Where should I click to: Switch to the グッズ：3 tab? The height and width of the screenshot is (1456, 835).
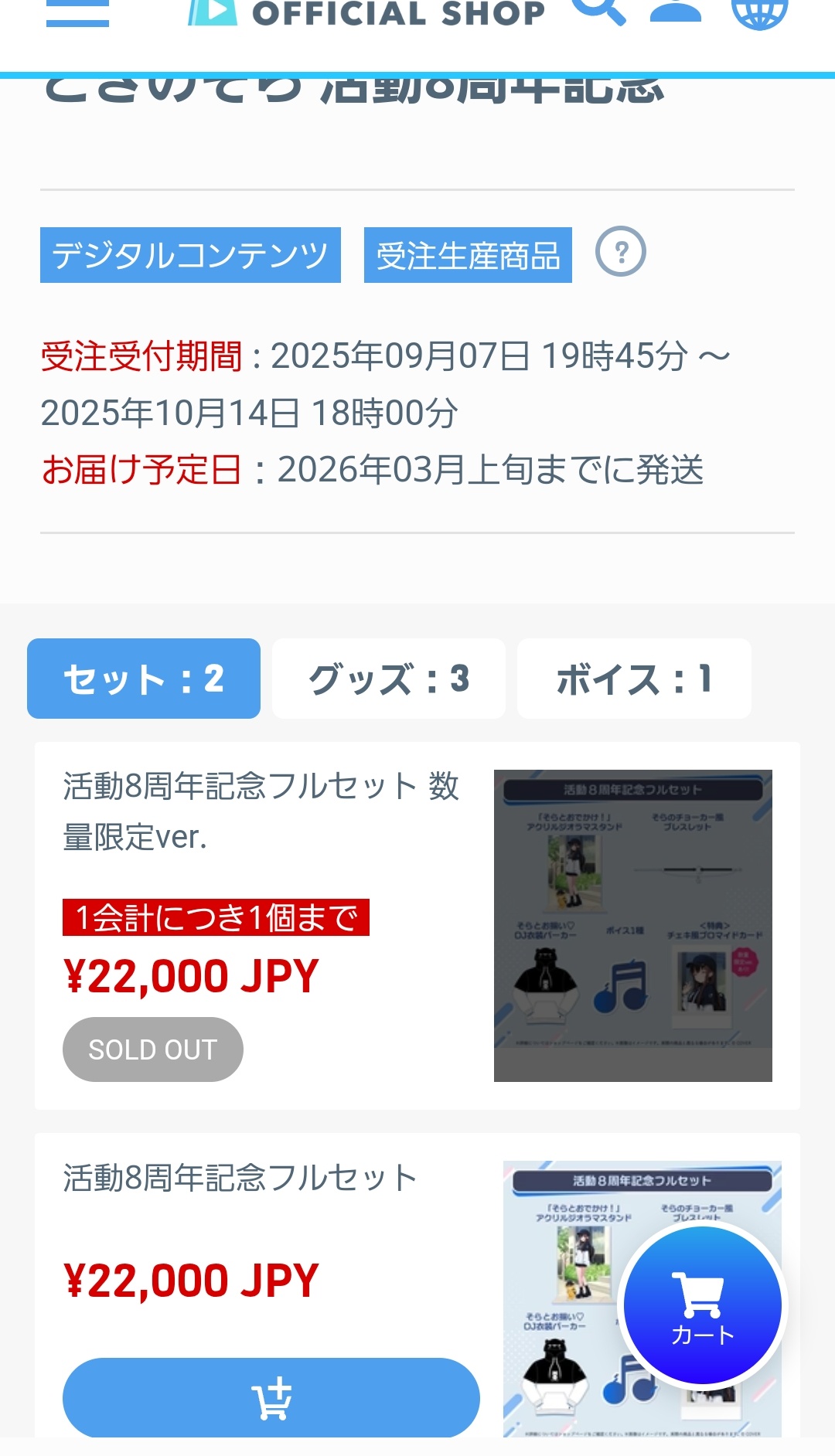(389, 679)
